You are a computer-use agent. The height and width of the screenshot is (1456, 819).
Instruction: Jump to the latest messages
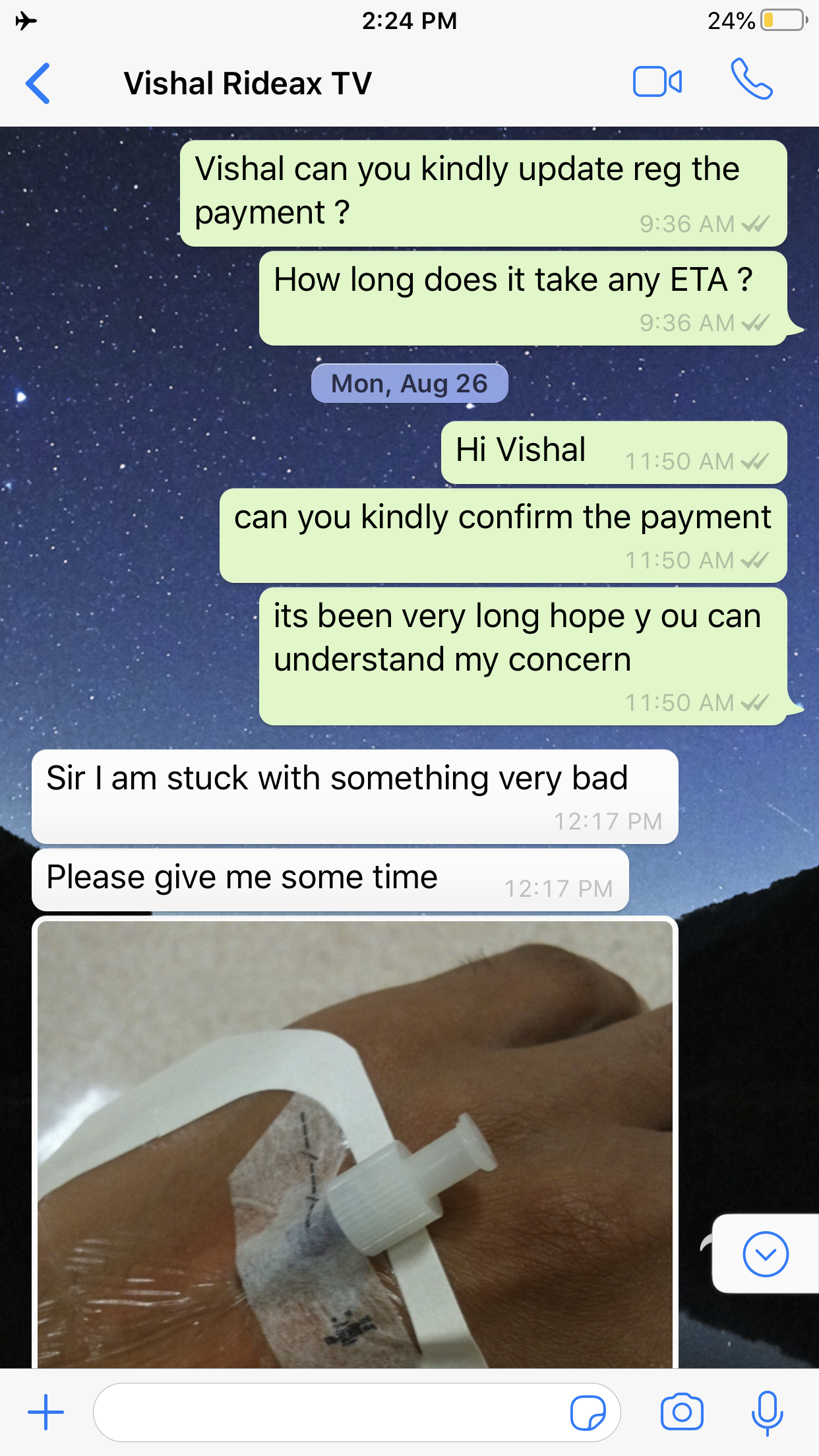pyautogui.click(x=765, y=1254)
